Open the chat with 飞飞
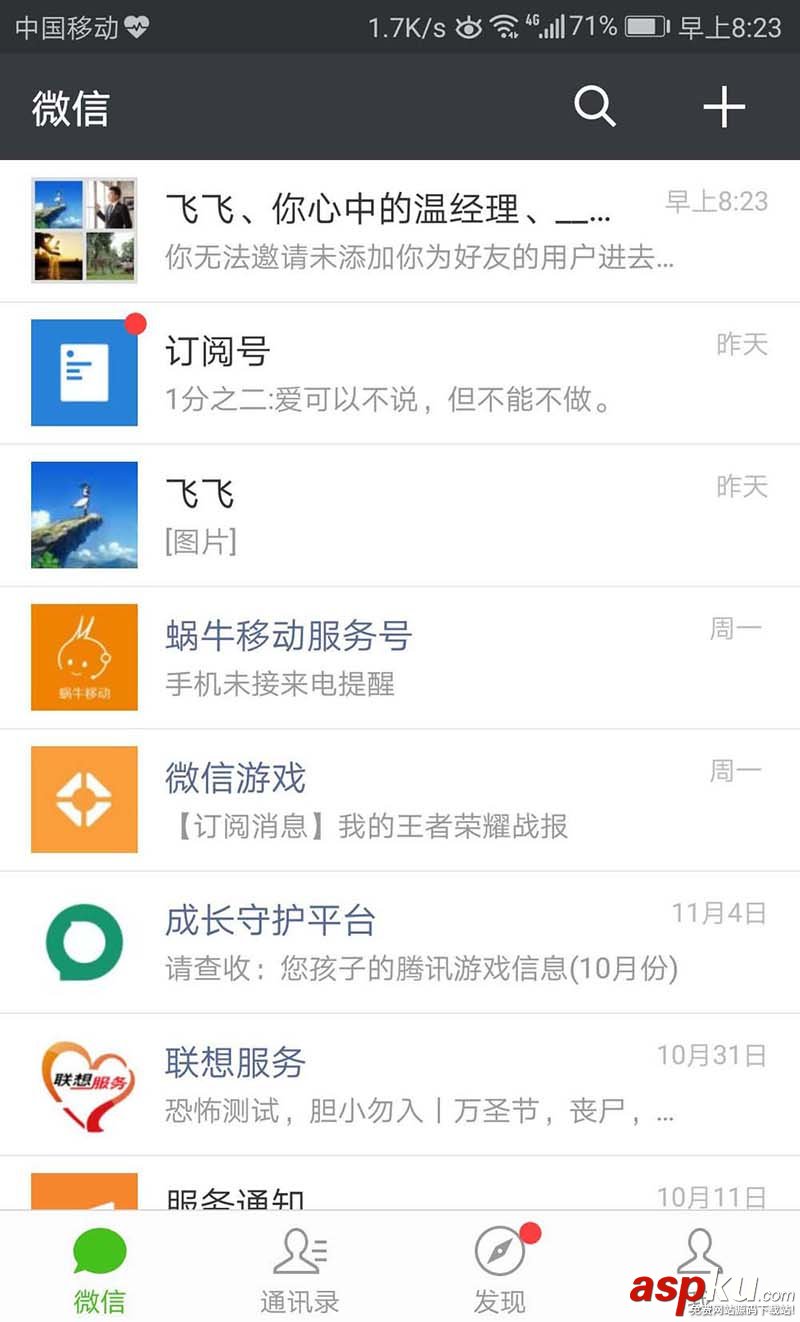 (x=400, y=515)
